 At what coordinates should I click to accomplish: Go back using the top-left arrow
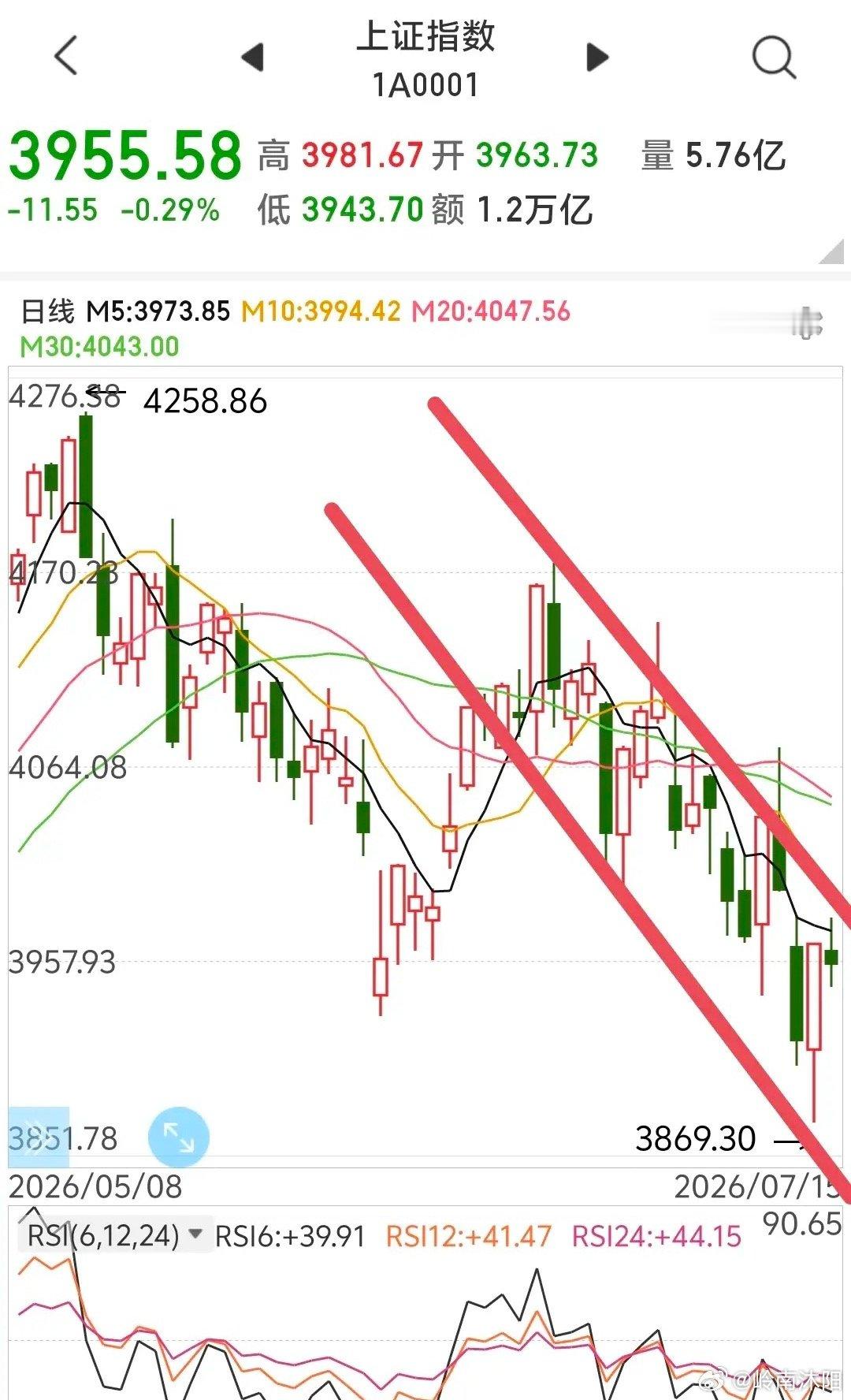[66, 56]
